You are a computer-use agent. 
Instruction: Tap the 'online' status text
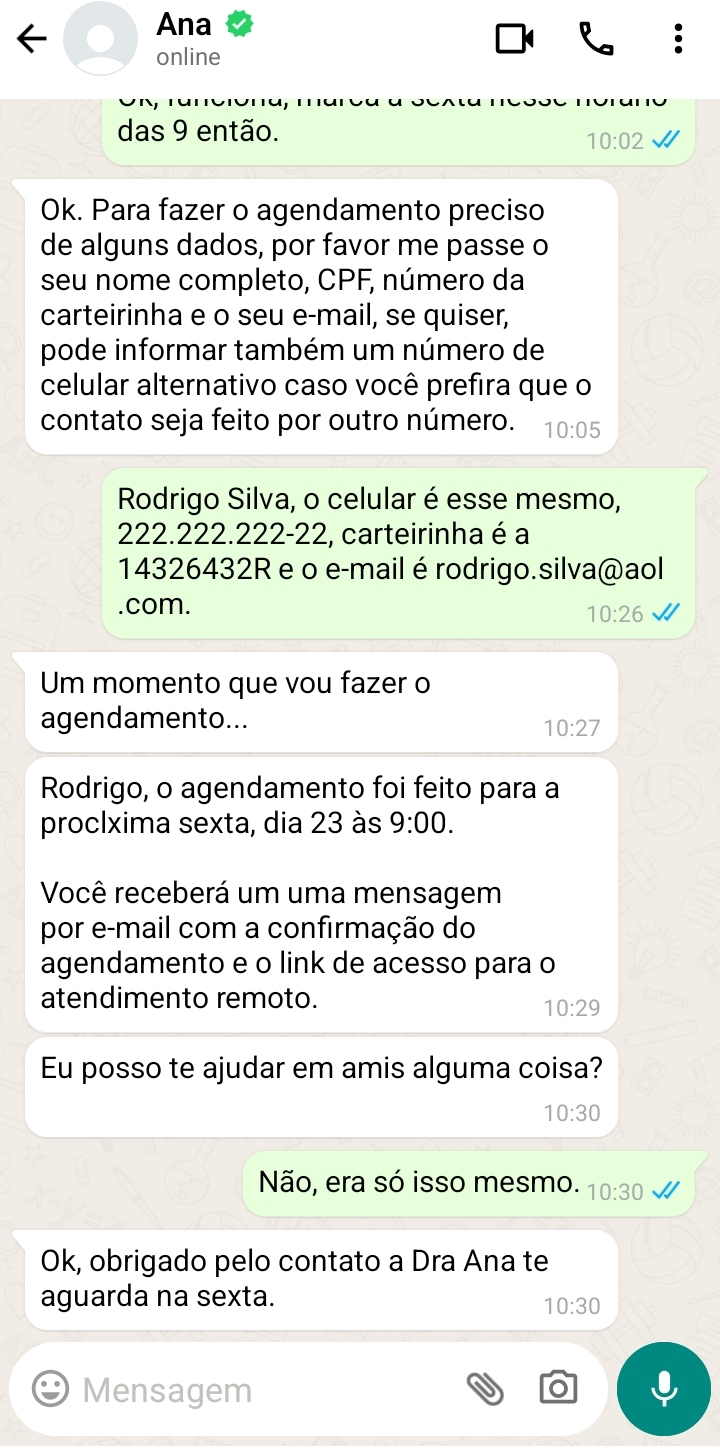pyautogui.click(x=186, y=57)
